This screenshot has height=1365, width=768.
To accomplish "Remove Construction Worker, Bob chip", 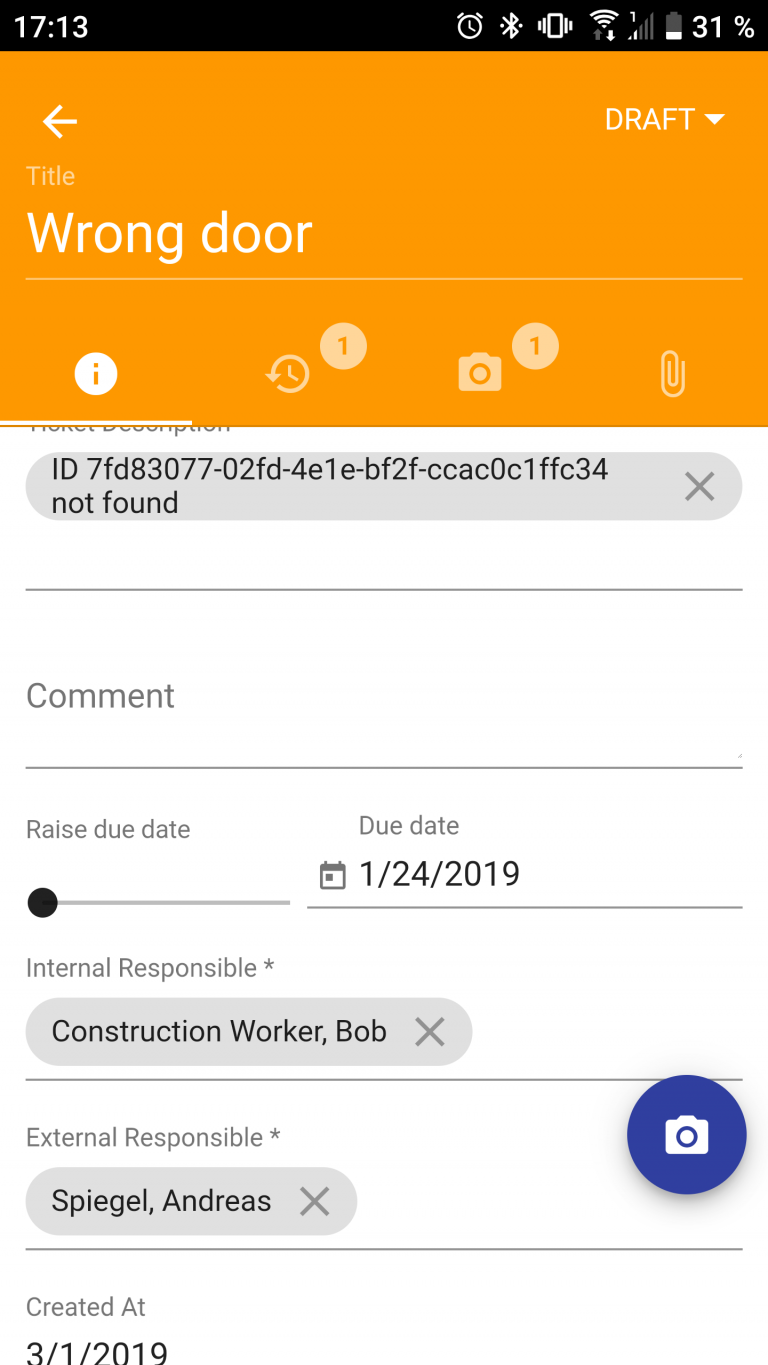I will tap(430, 1032).
